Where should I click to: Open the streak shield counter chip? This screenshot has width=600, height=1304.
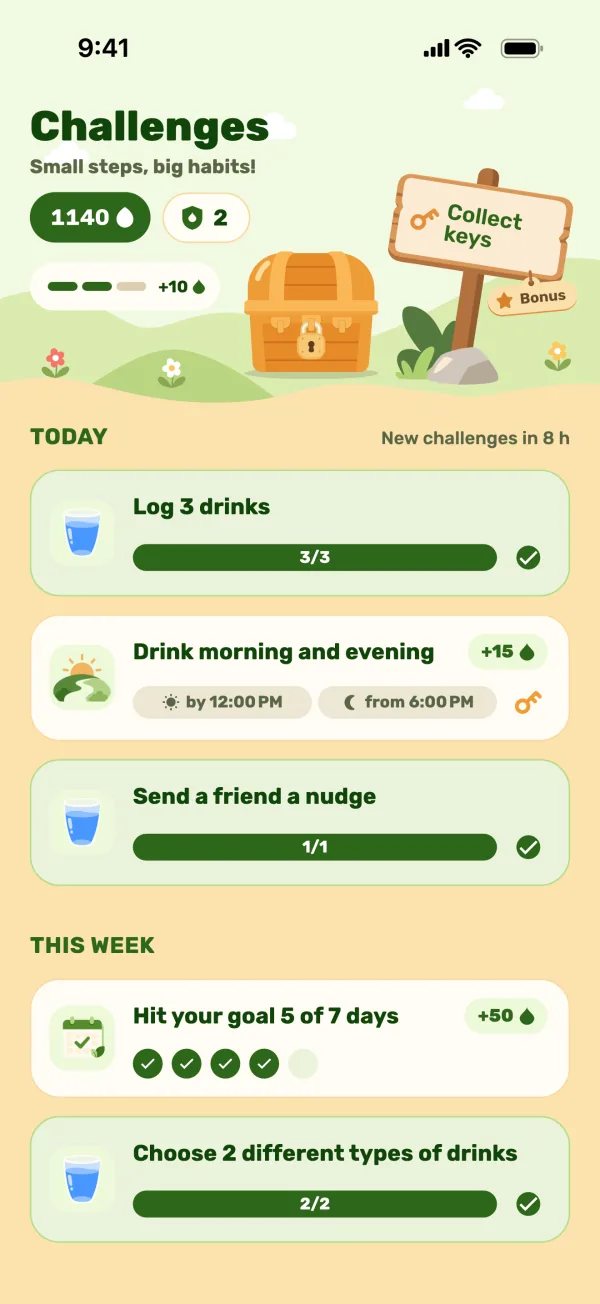206,217
